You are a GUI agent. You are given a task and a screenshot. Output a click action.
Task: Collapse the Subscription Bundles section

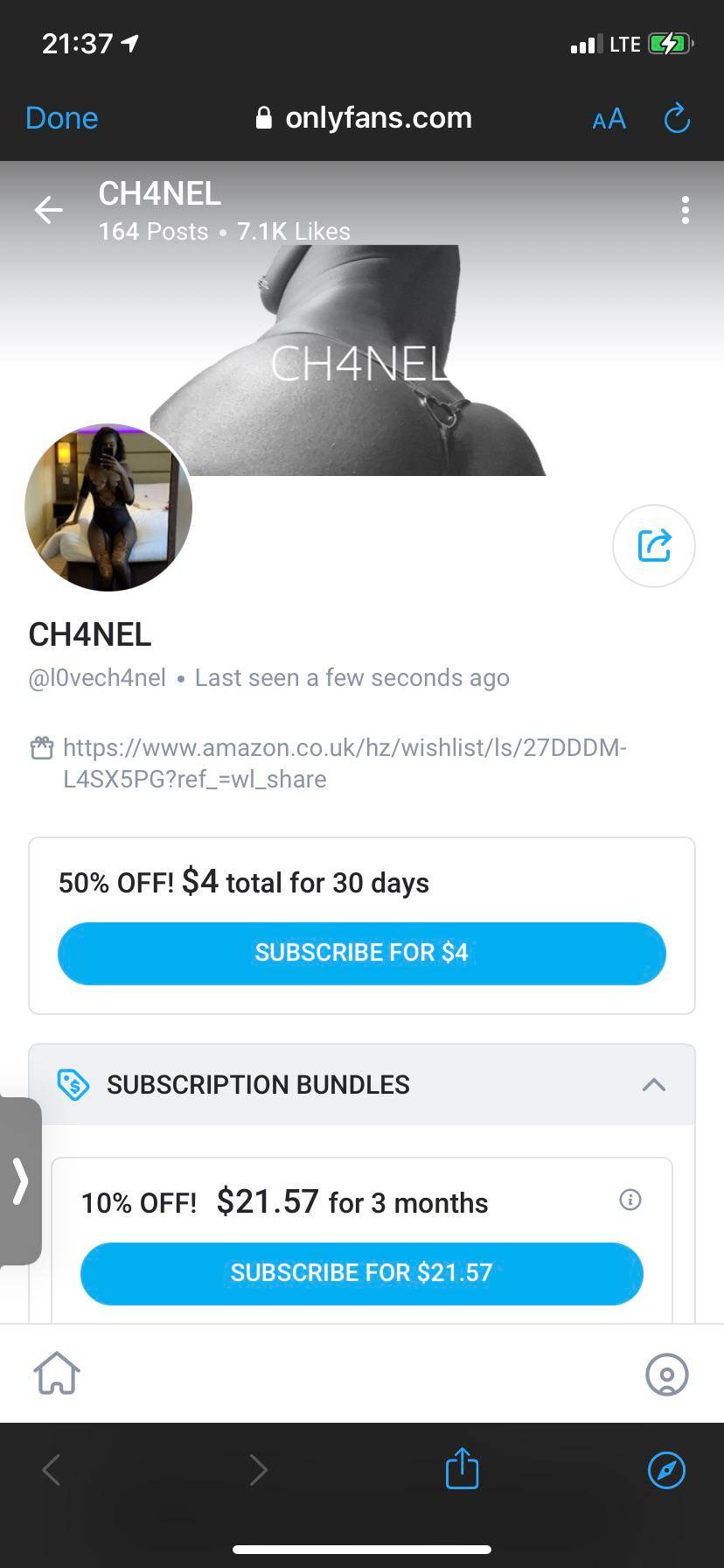point(654,1085)
